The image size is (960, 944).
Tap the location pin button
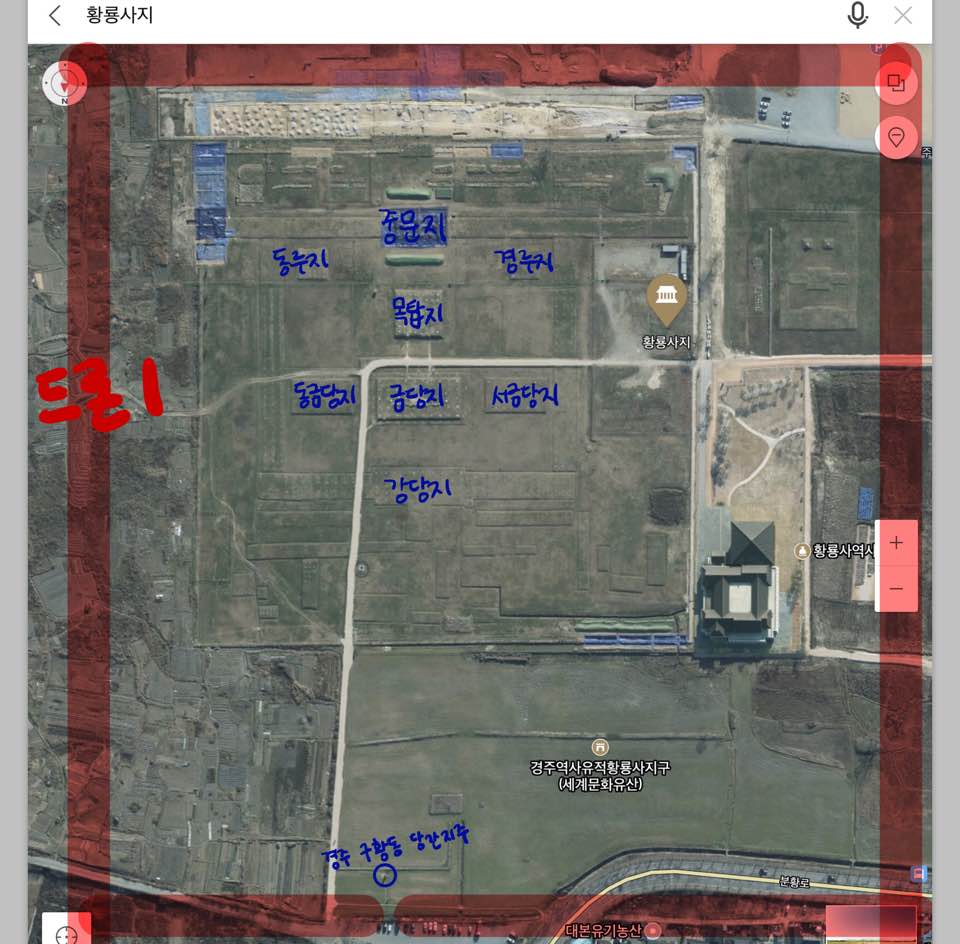pyautogui.click(x=896, y=137)
